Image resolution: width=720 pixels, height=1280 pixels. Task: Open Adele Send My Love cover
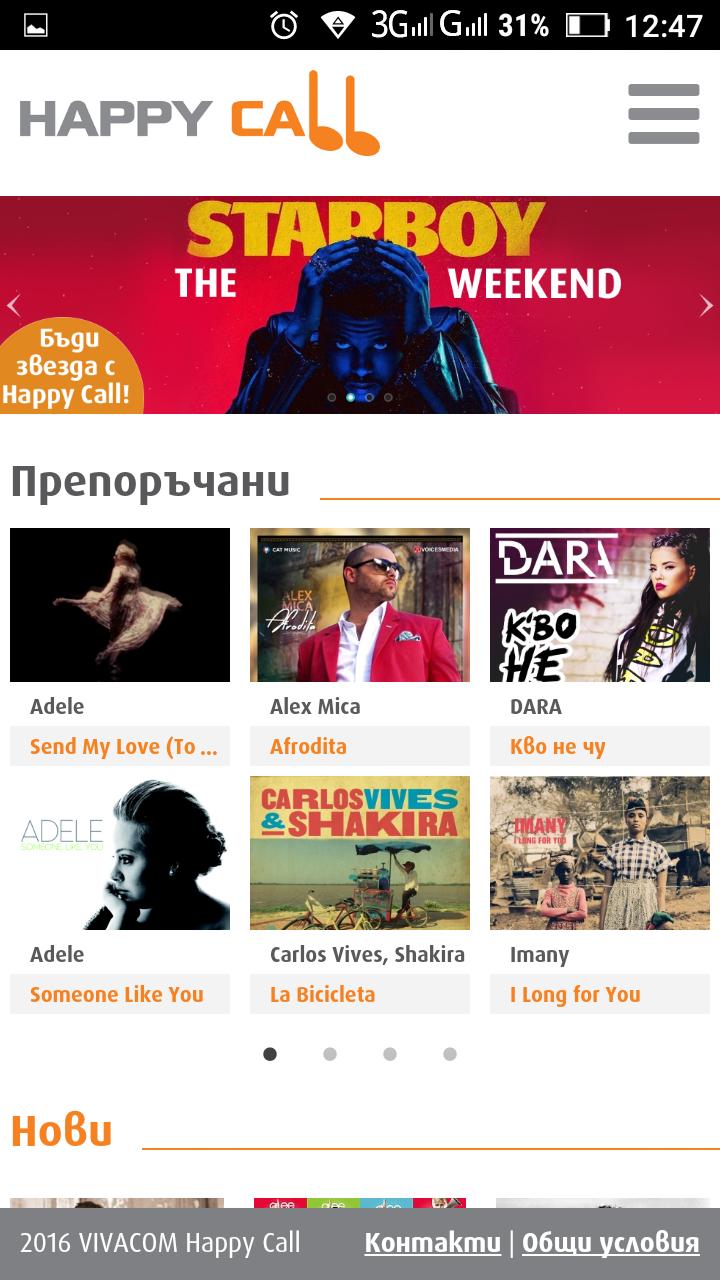click(x=120, y=605)
